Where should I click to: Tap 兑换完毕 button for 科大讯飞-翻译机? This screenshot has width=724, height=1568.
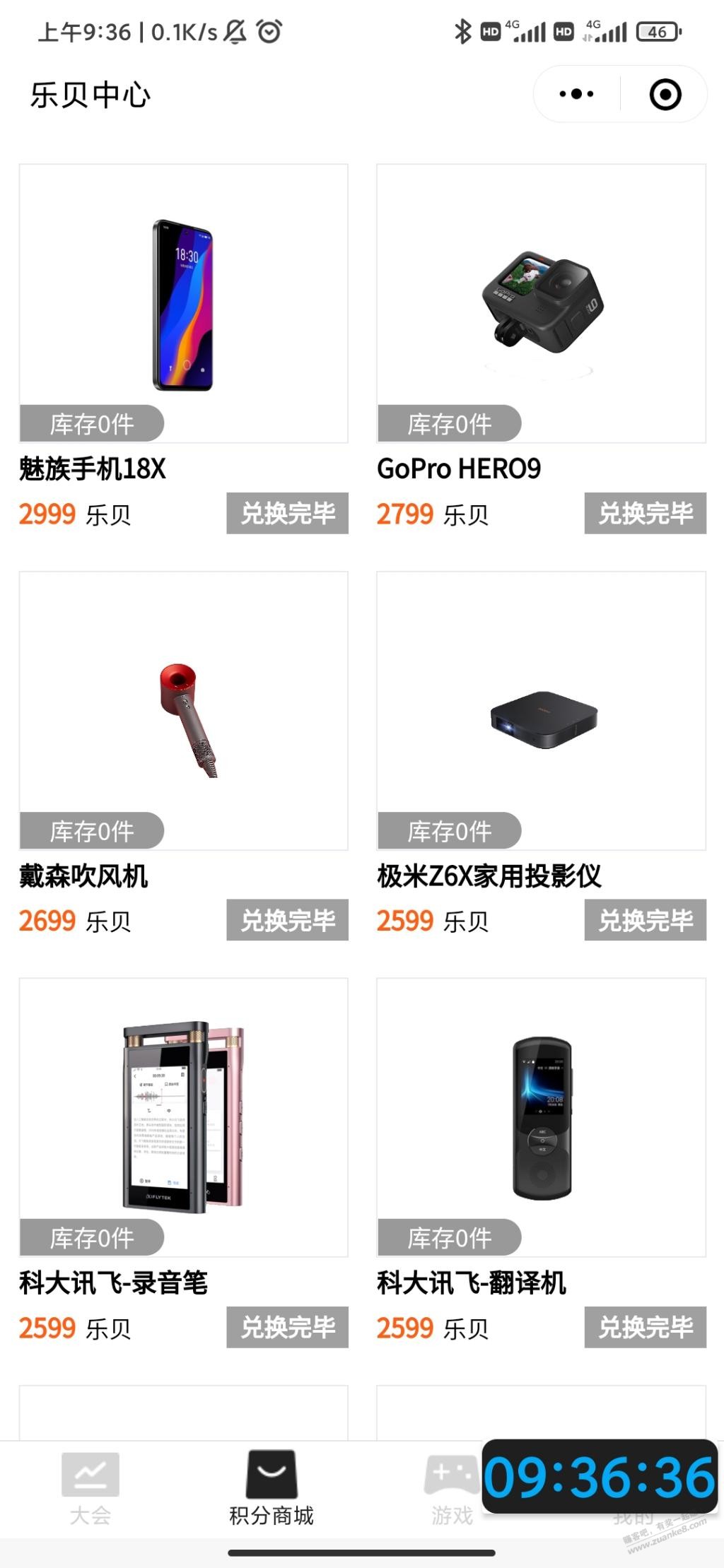click(645, 1327)
